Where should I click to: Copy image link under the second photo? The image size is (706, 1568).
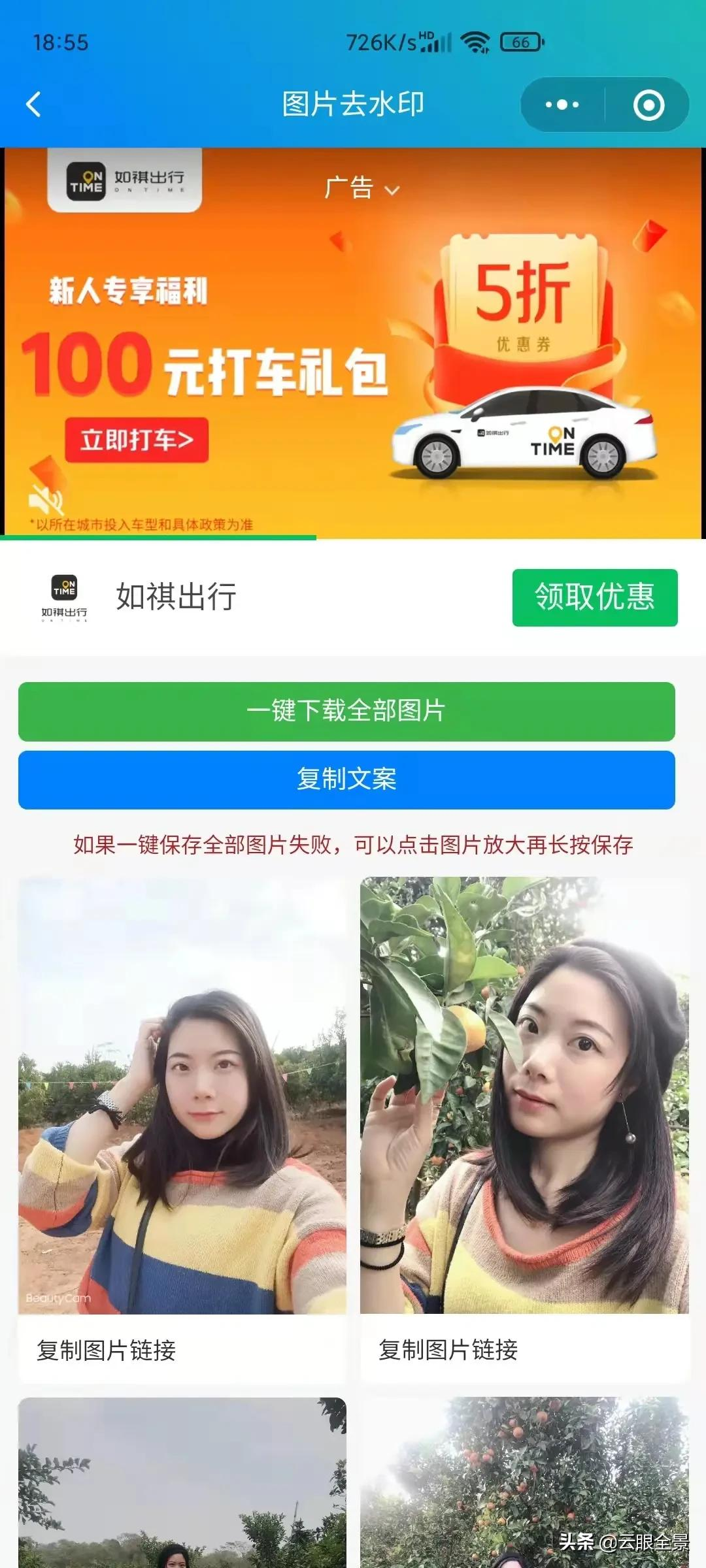pyautogui.click(x=448, y=1349)
